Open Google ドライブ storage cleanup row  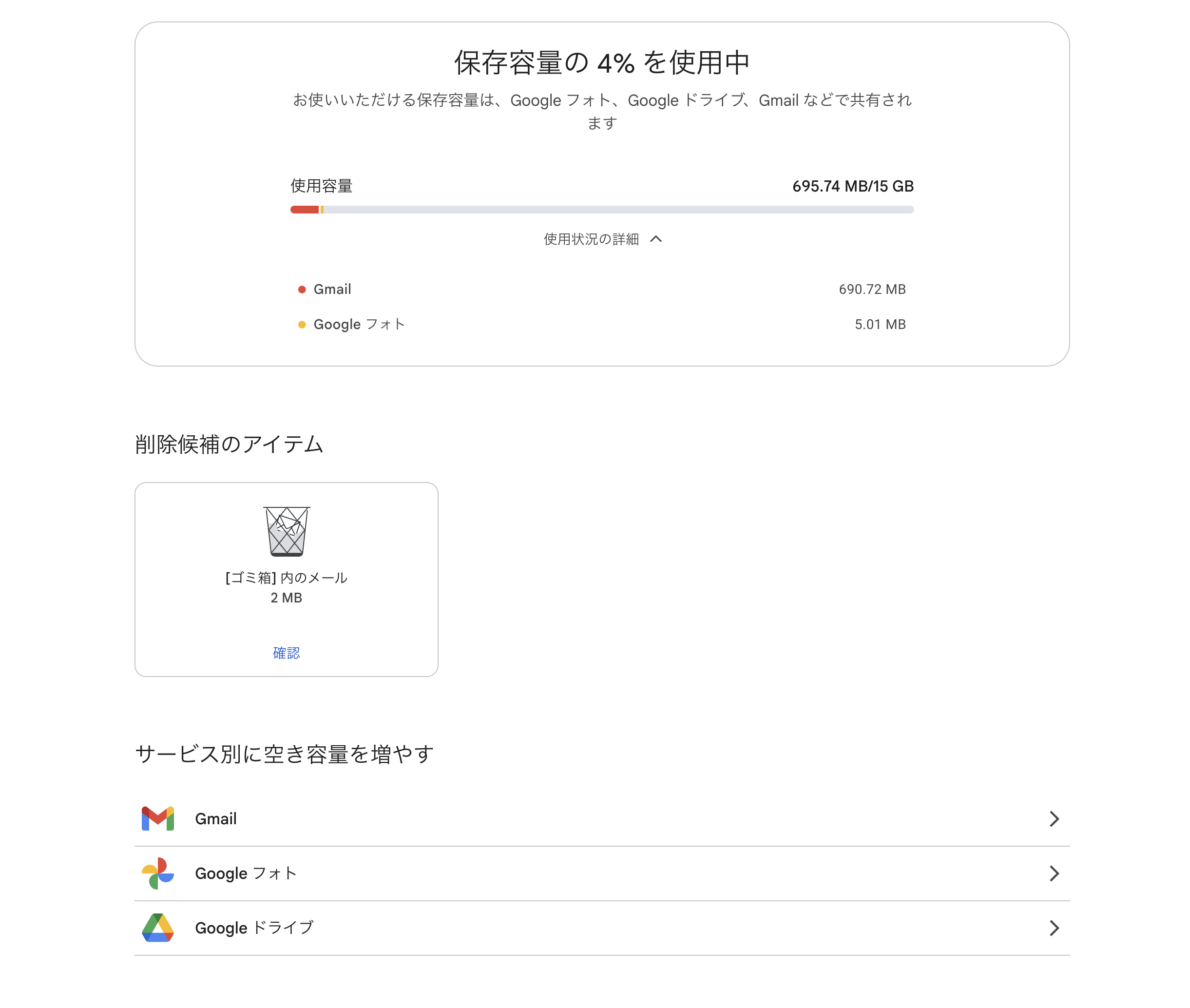tap(601, 928)
